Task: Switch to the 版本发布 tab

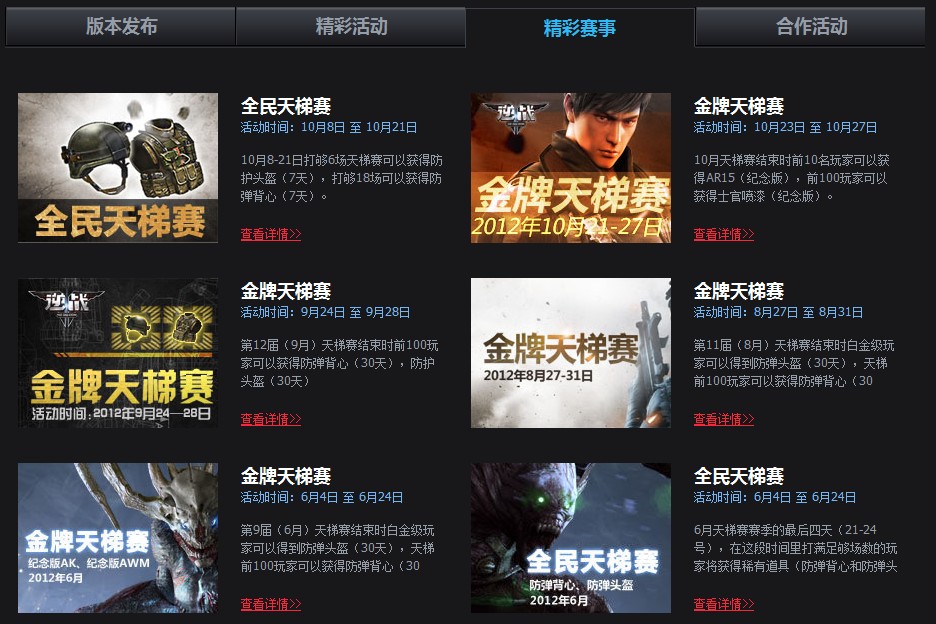Action: tap(121, 27)
